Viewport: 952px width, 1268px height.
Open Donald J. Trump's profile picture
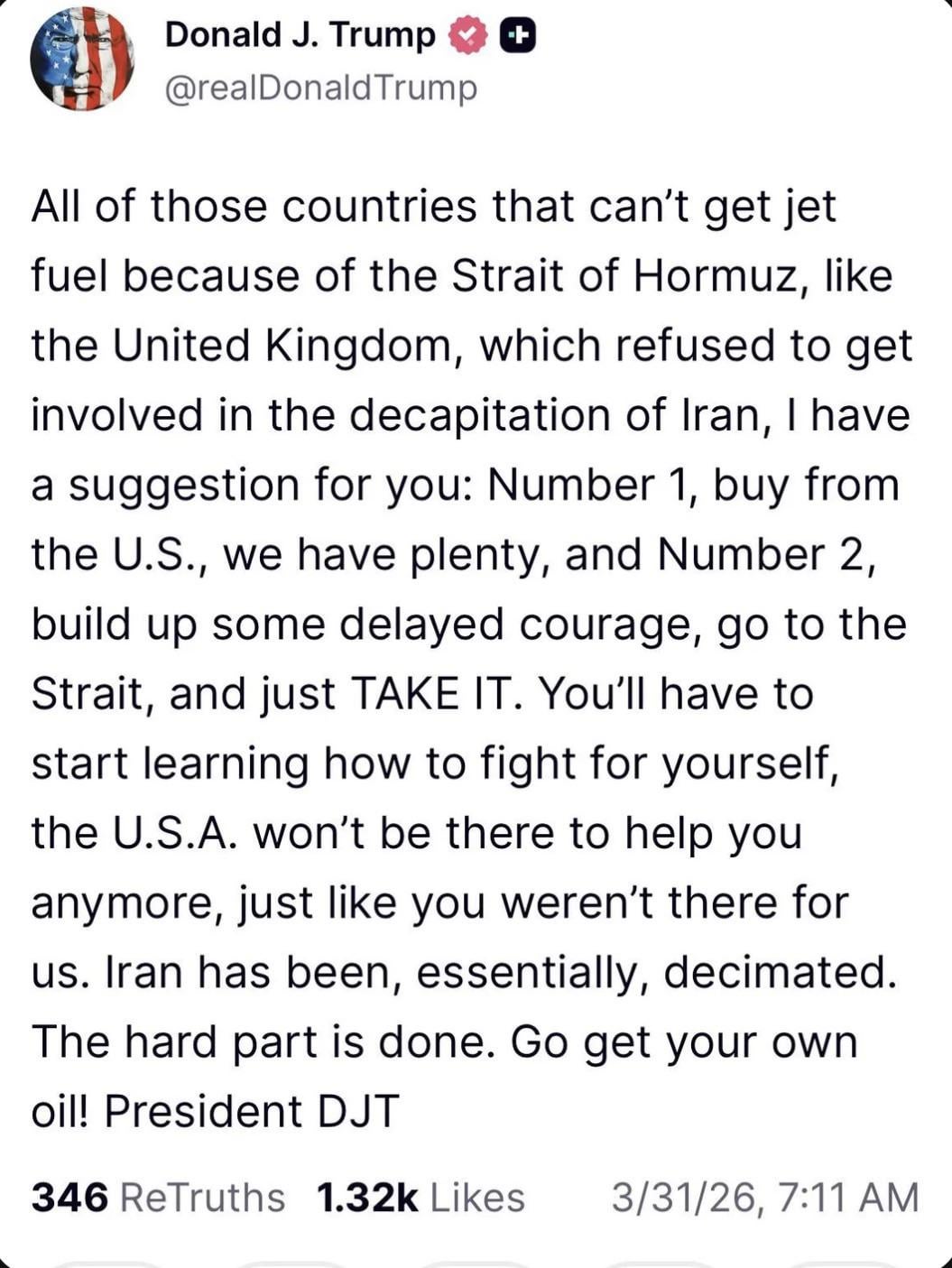pyautogui.click(x=81, y=60)
